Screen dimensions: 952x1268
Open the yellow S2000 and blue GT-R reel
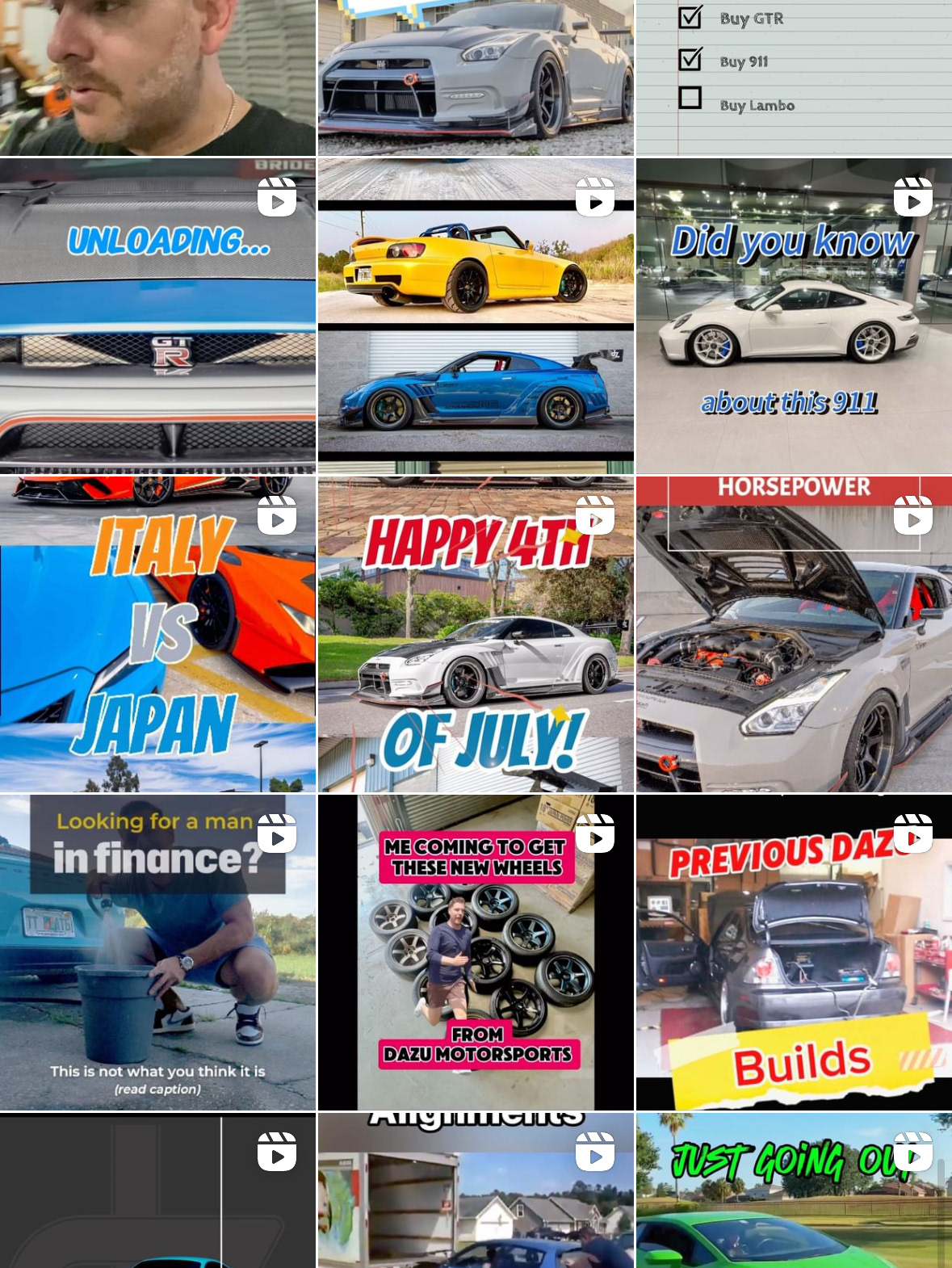tap(476, 315)
